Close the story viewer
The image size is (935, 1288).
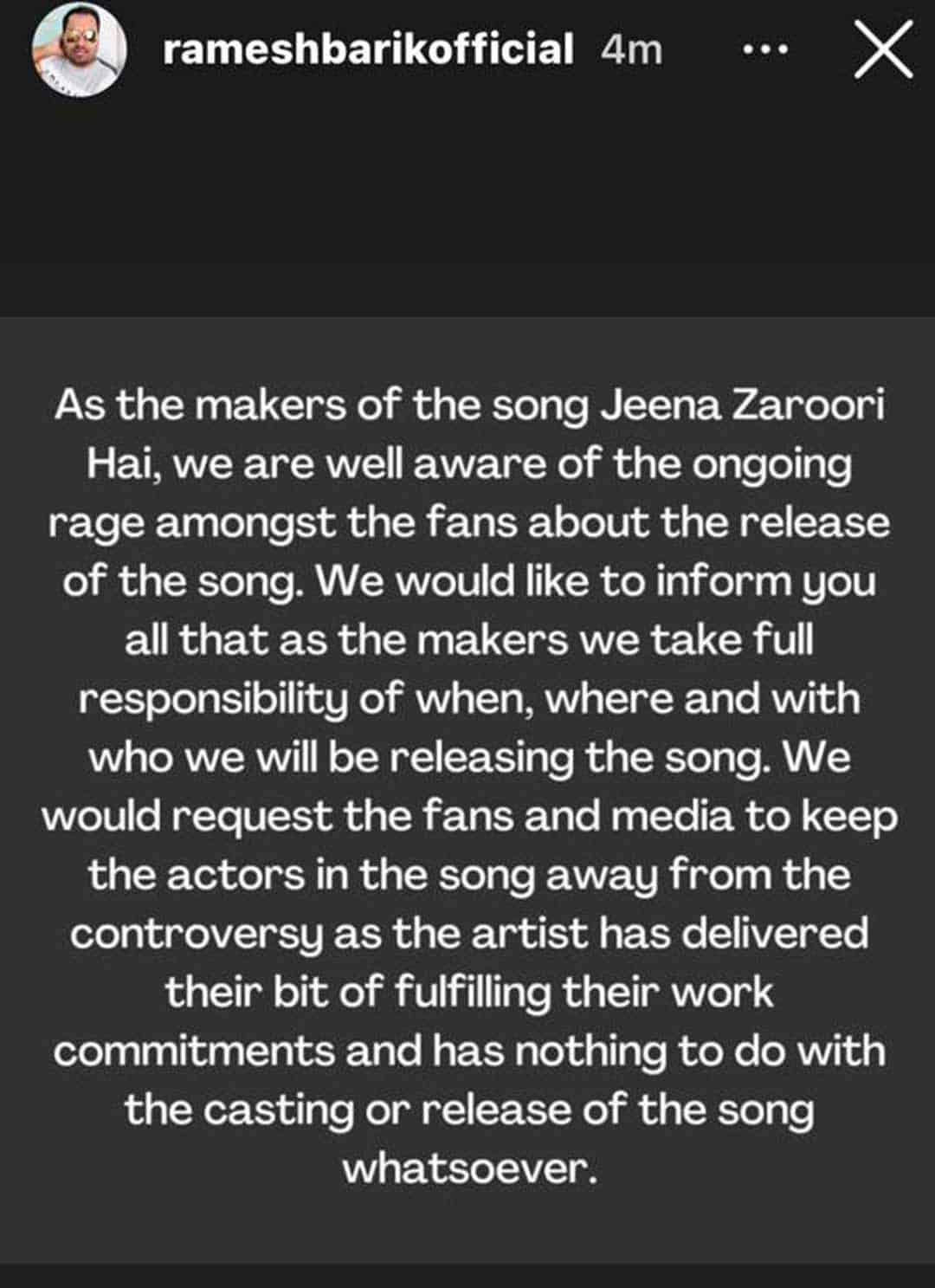coord(883,49)
